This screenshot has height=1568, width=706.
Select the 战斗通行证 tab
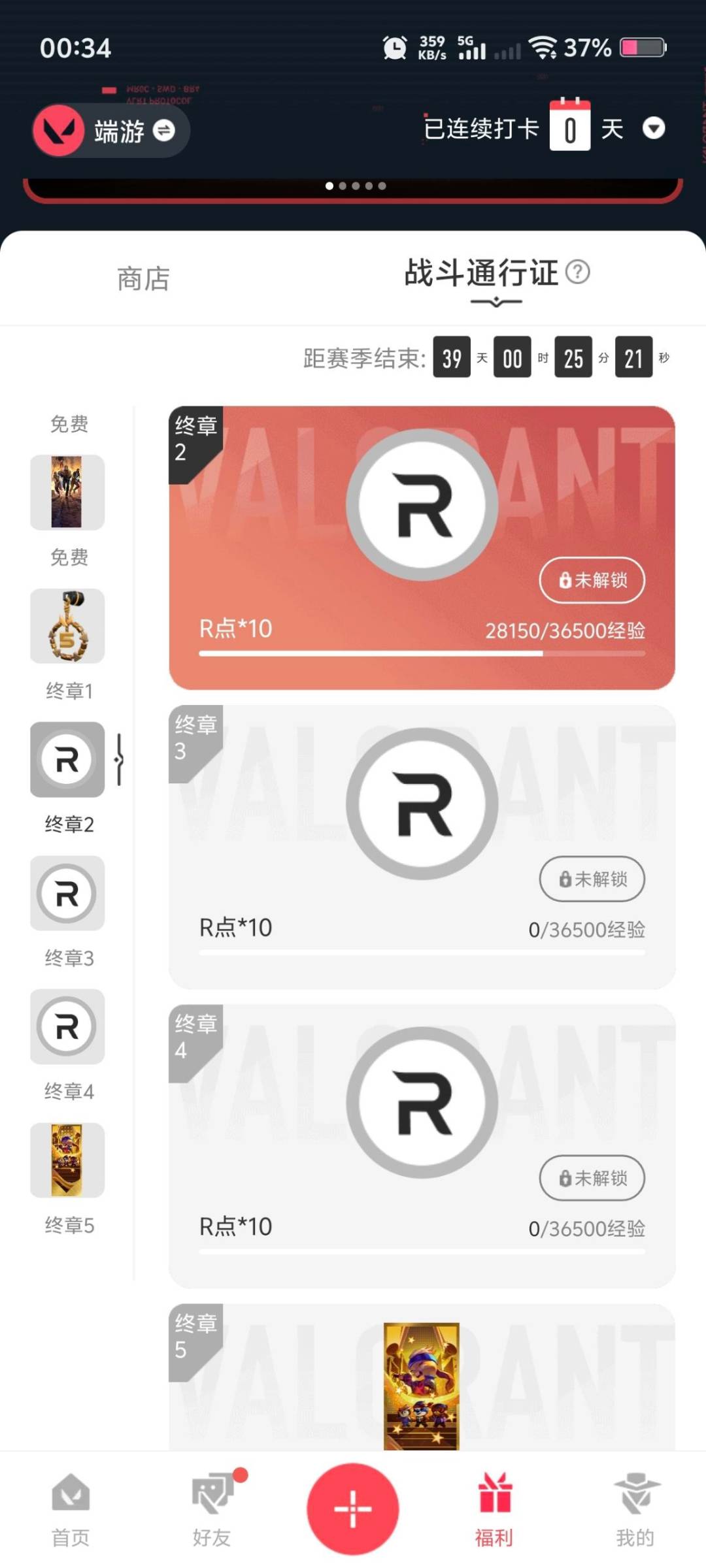click(x=480, y=274)
